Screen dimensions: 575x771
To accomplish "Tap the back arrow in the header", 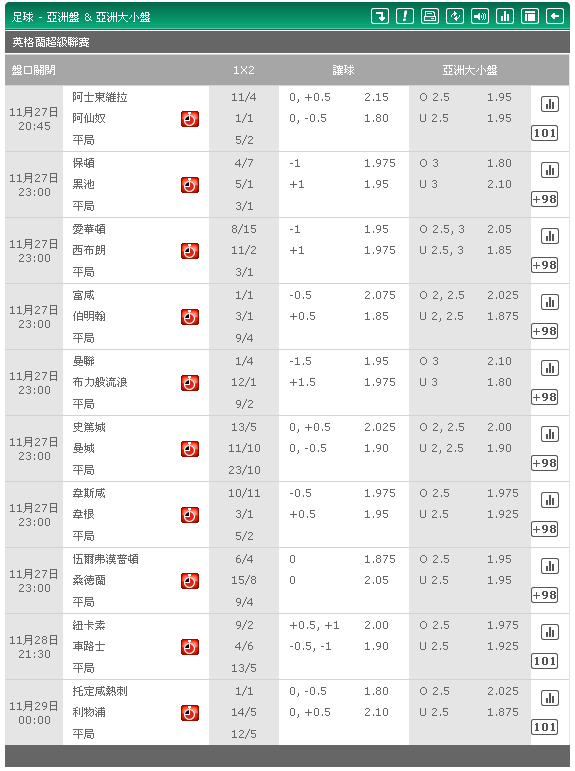I will click(x=555, y=16).
